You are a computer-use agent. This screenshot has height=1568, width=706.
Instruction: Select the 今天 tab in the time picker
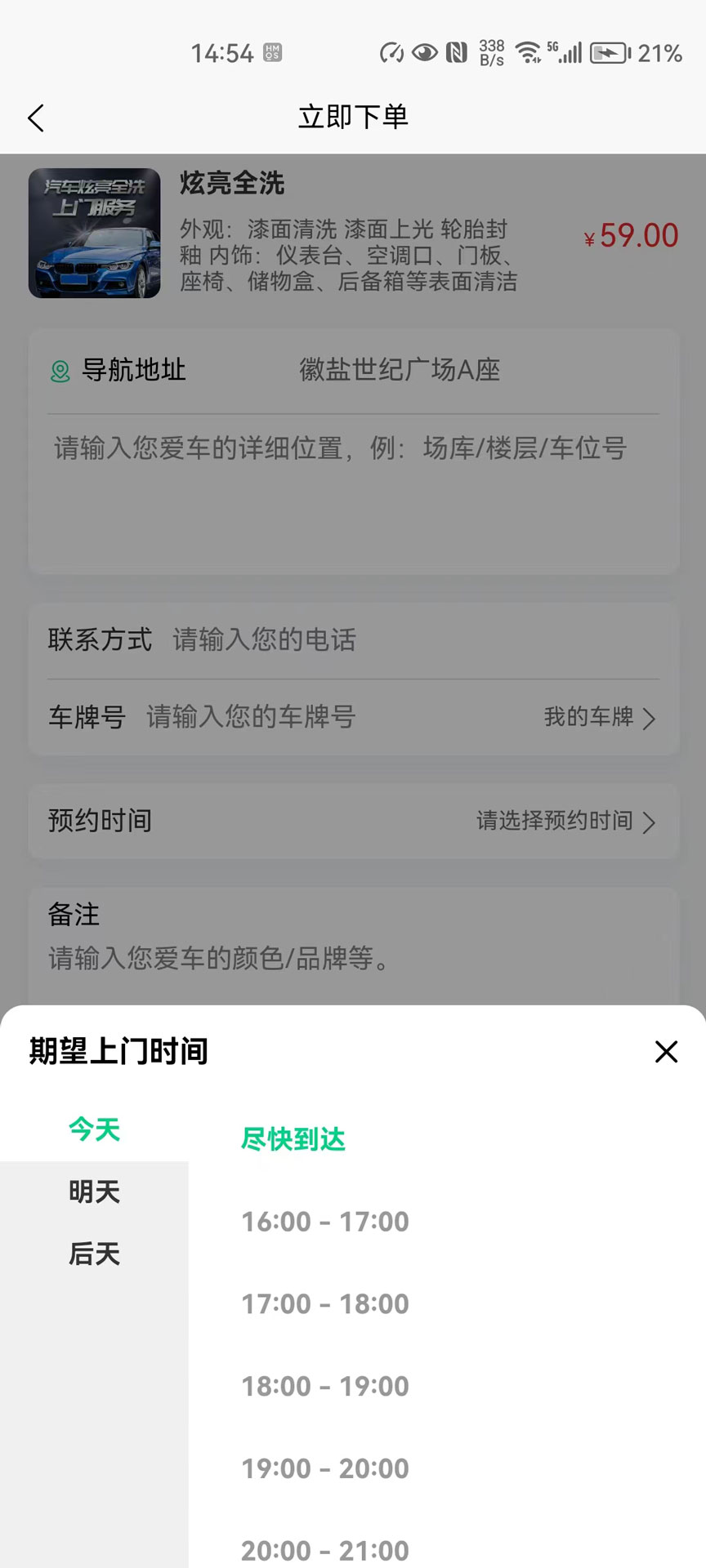tap(93, 1128)
